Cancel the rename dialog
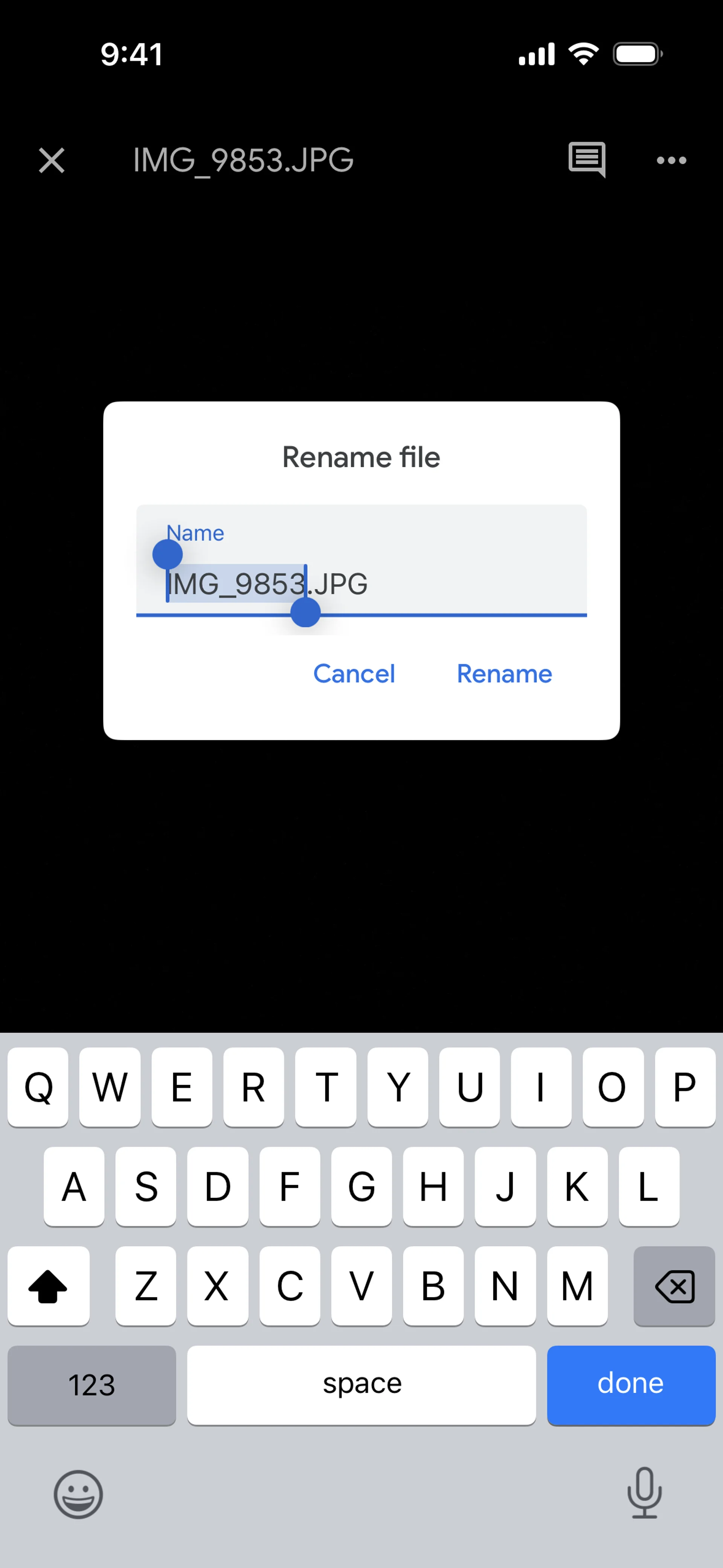The width and height of the screenshot is (723, 1568). (x=354, y=674)
